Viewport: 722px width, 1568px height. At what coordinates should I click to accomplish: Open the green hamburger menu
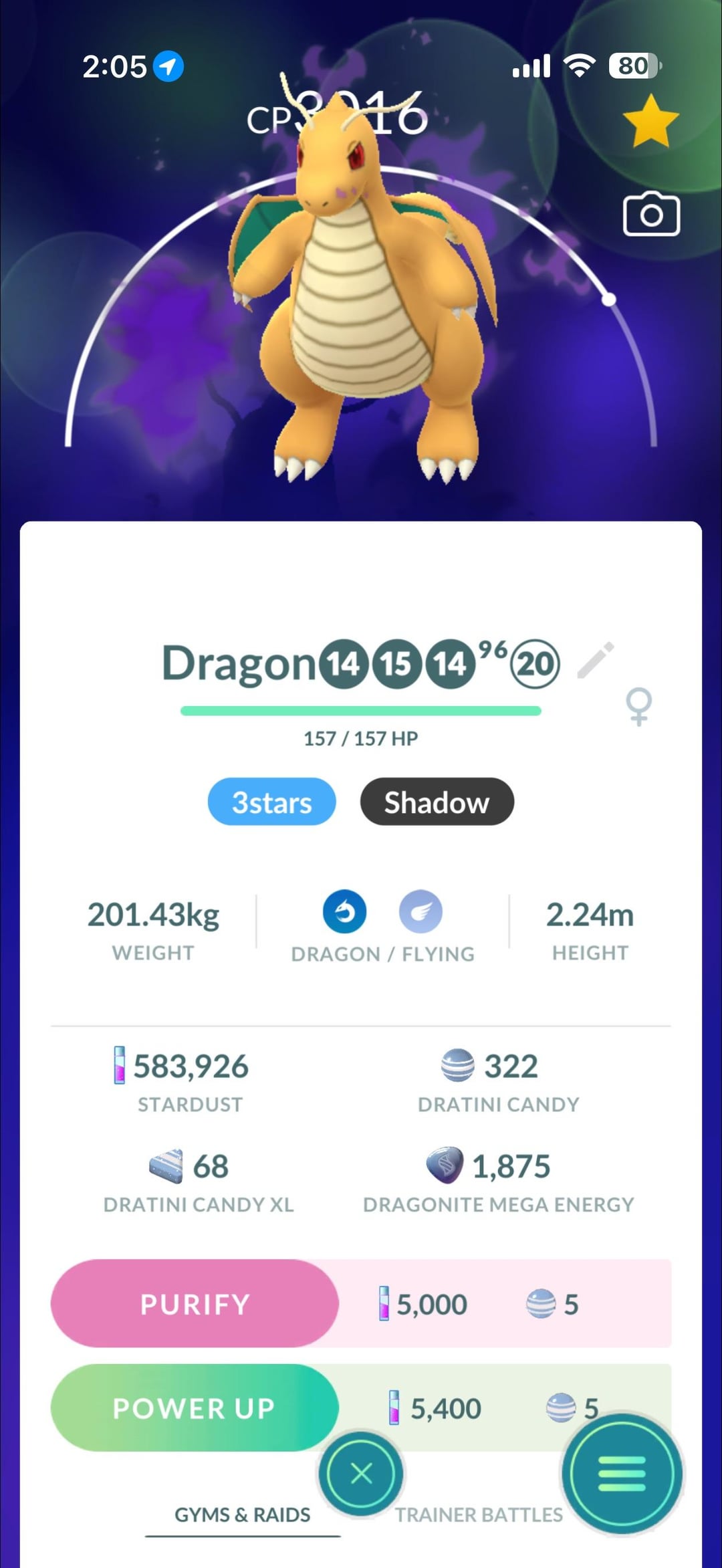point(622,1473)
